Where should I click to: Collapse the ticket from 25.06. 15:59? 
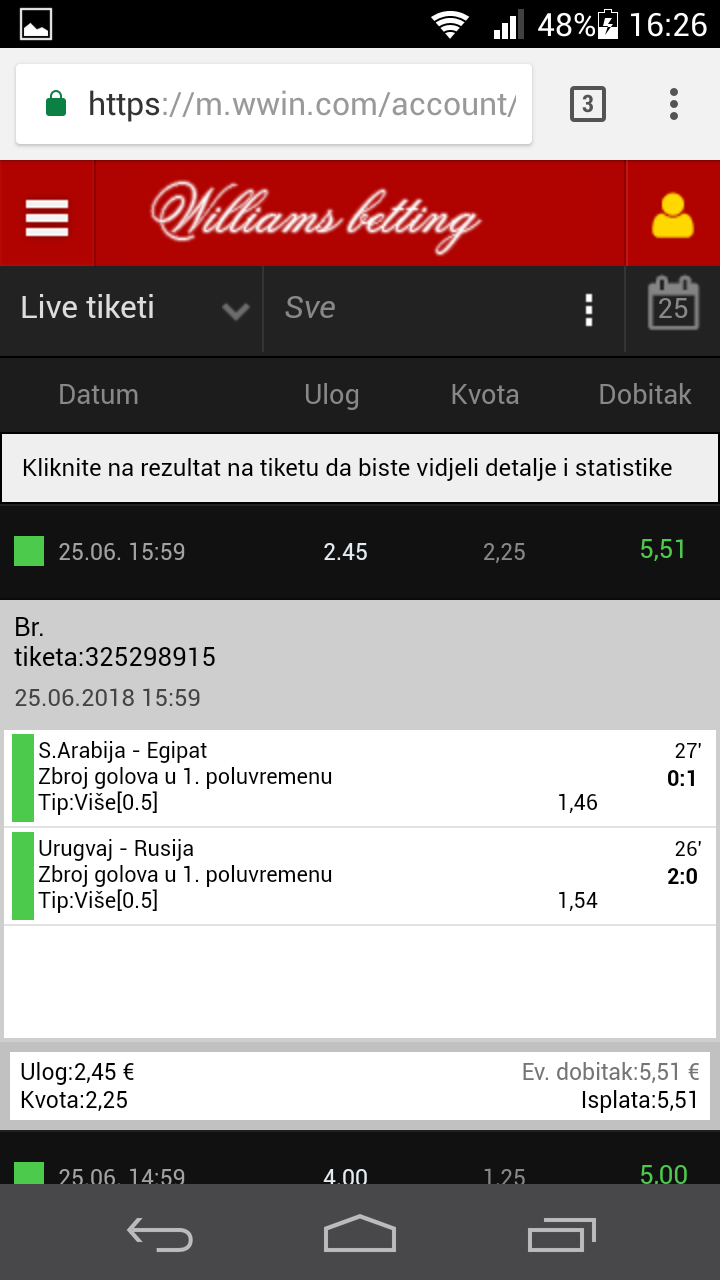point(360,551)
